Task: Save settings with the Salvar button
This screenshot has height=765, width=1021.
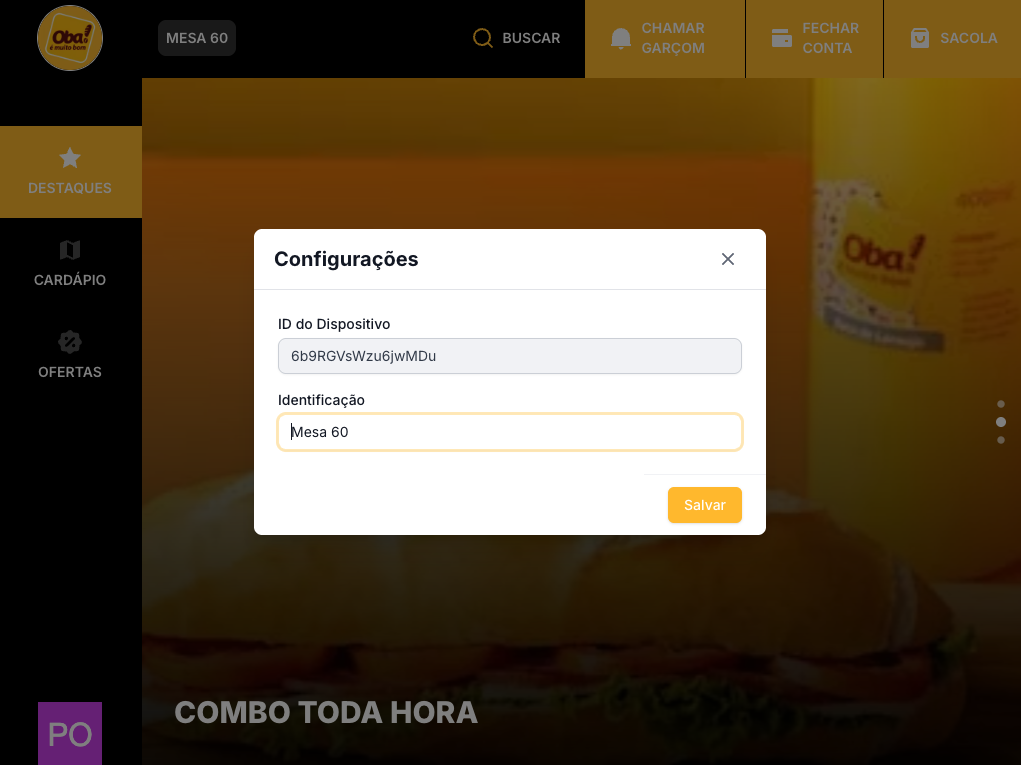Action: [x=705, y=505]
